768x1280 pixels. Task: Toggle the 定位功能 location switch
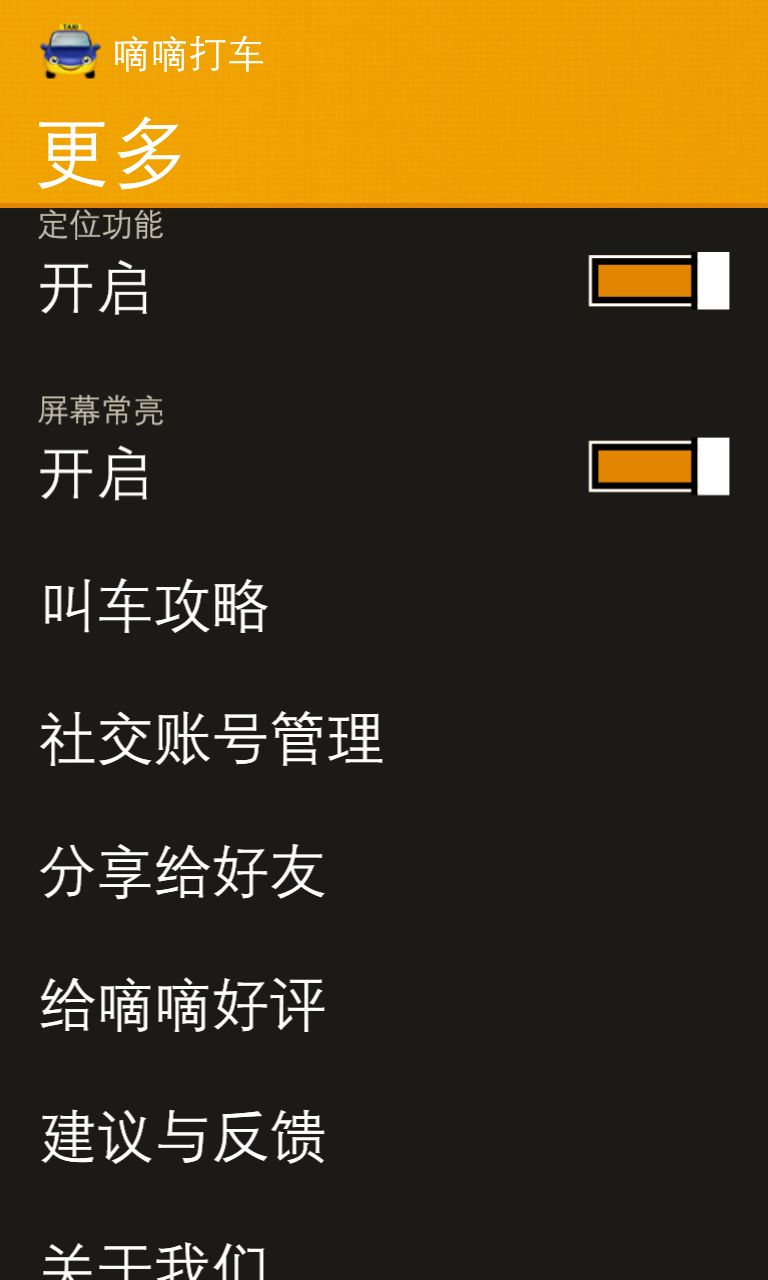pyautogui.click(x=658, y=281)
